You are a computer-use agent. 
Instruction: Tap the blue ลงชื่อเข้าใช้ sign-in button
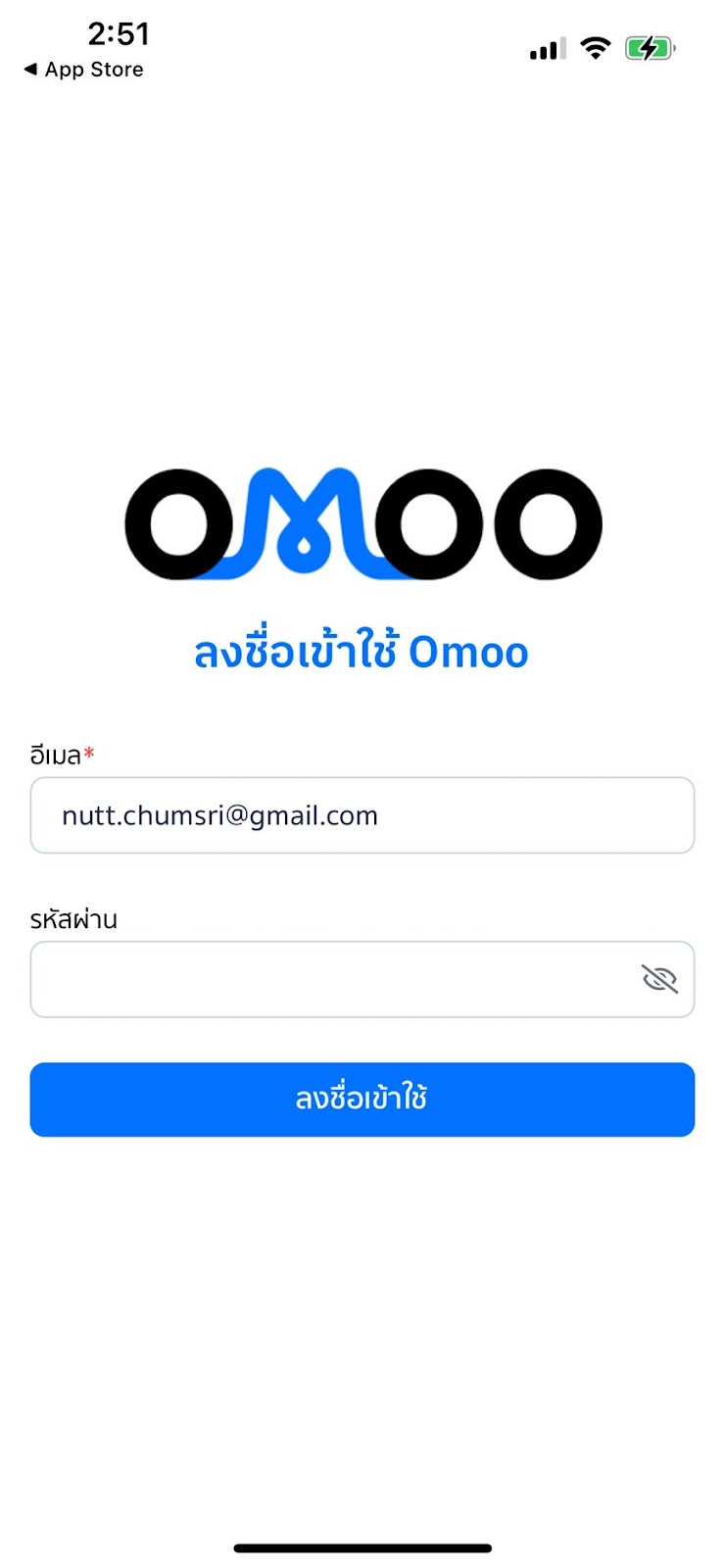pos(362,1100)
